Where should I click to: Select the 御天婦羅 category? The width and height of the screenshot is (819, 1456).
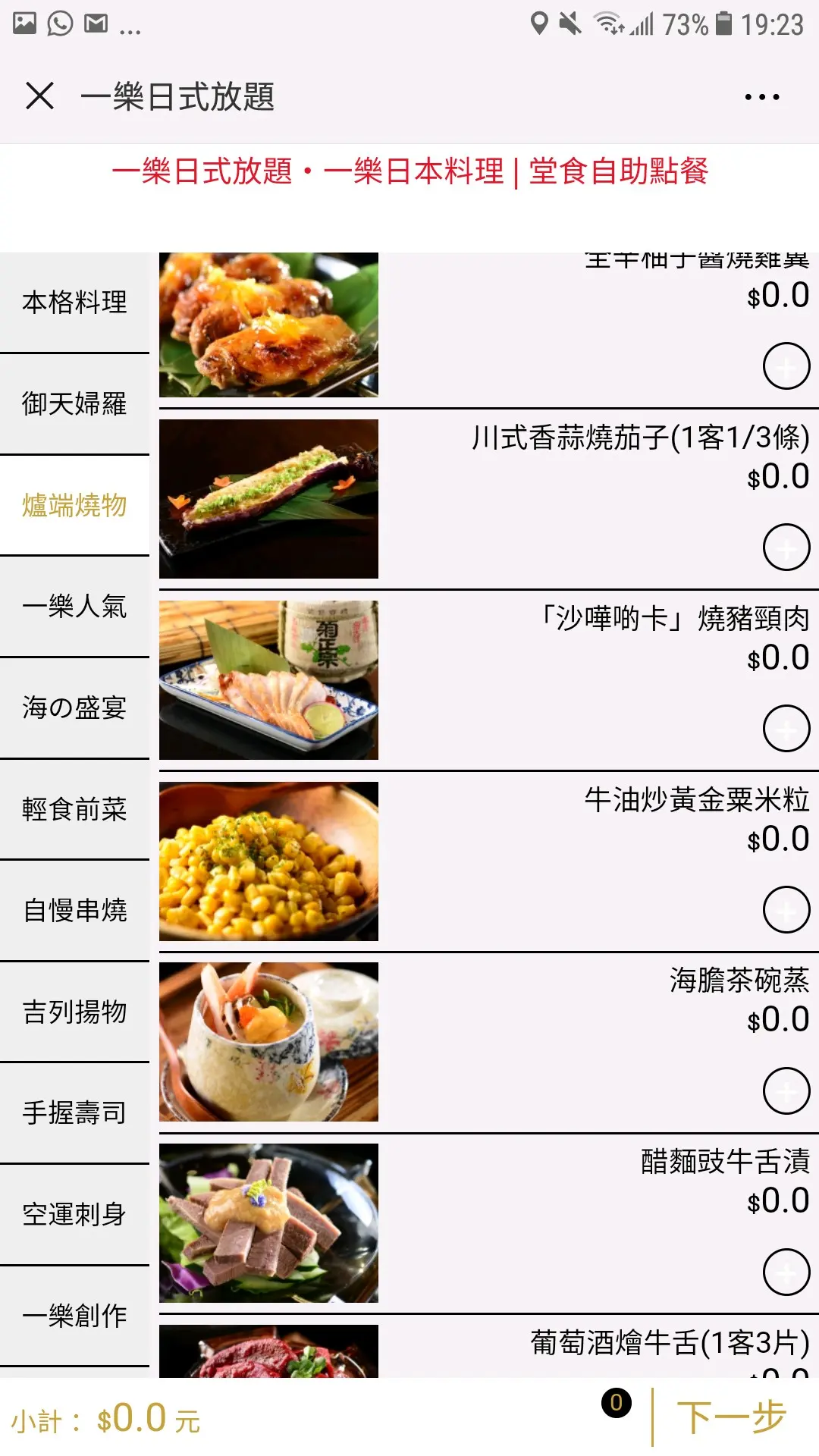point(74,403)
